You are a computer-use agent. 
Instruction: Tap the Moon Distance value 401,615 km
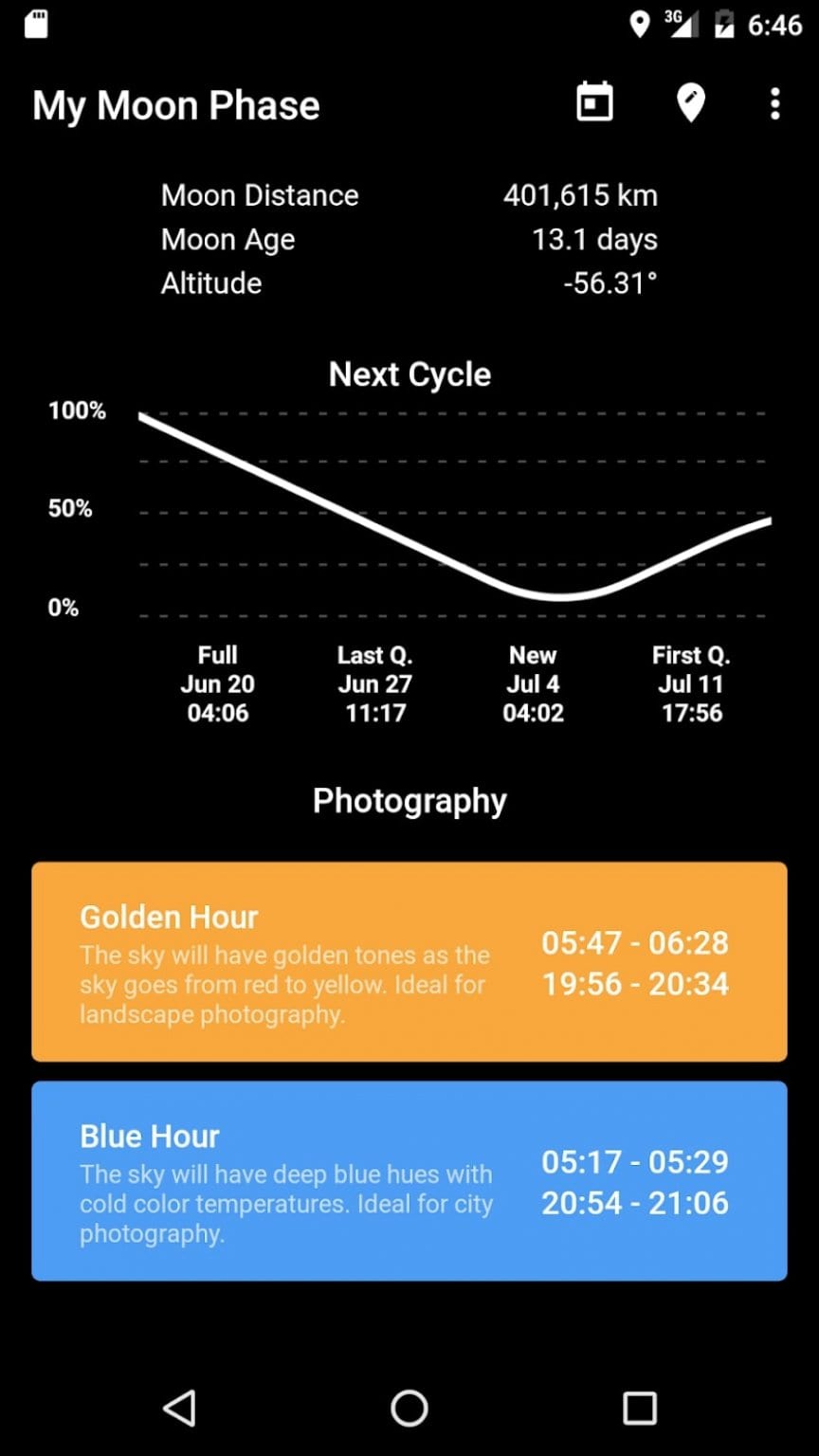(581, 195)
